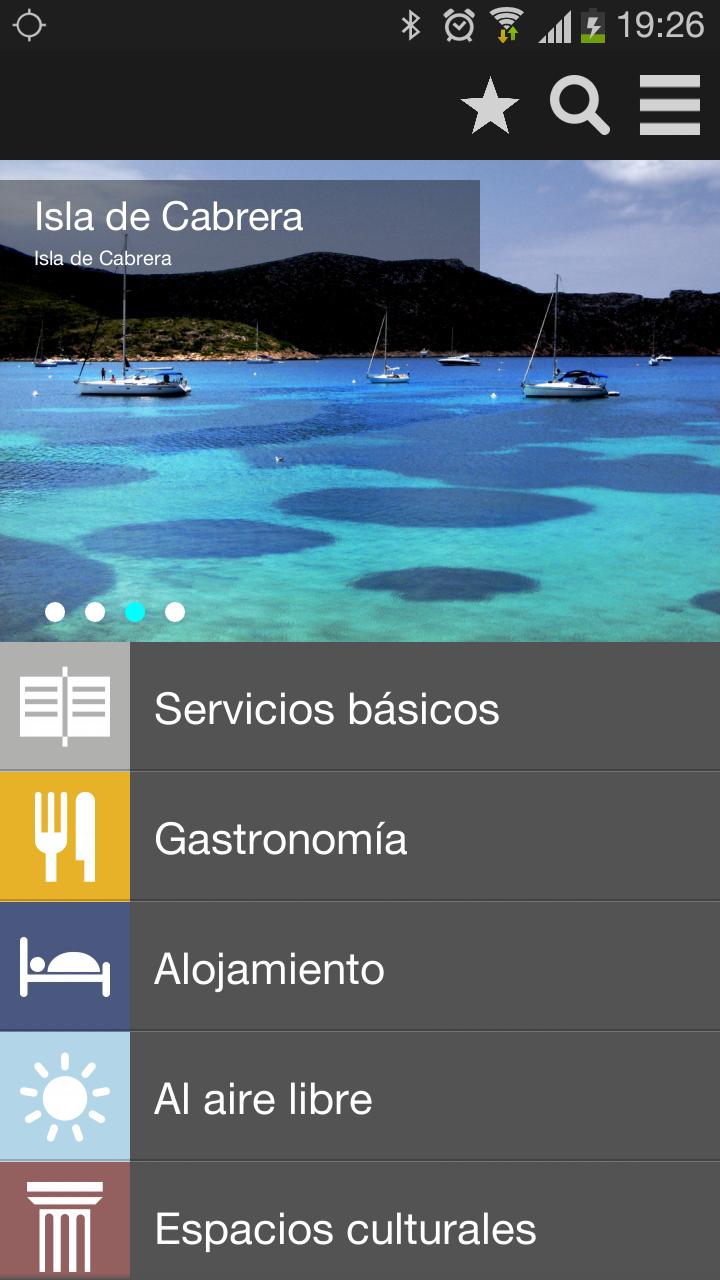Browse the Alojamiento category

click(x=360, y=967)
